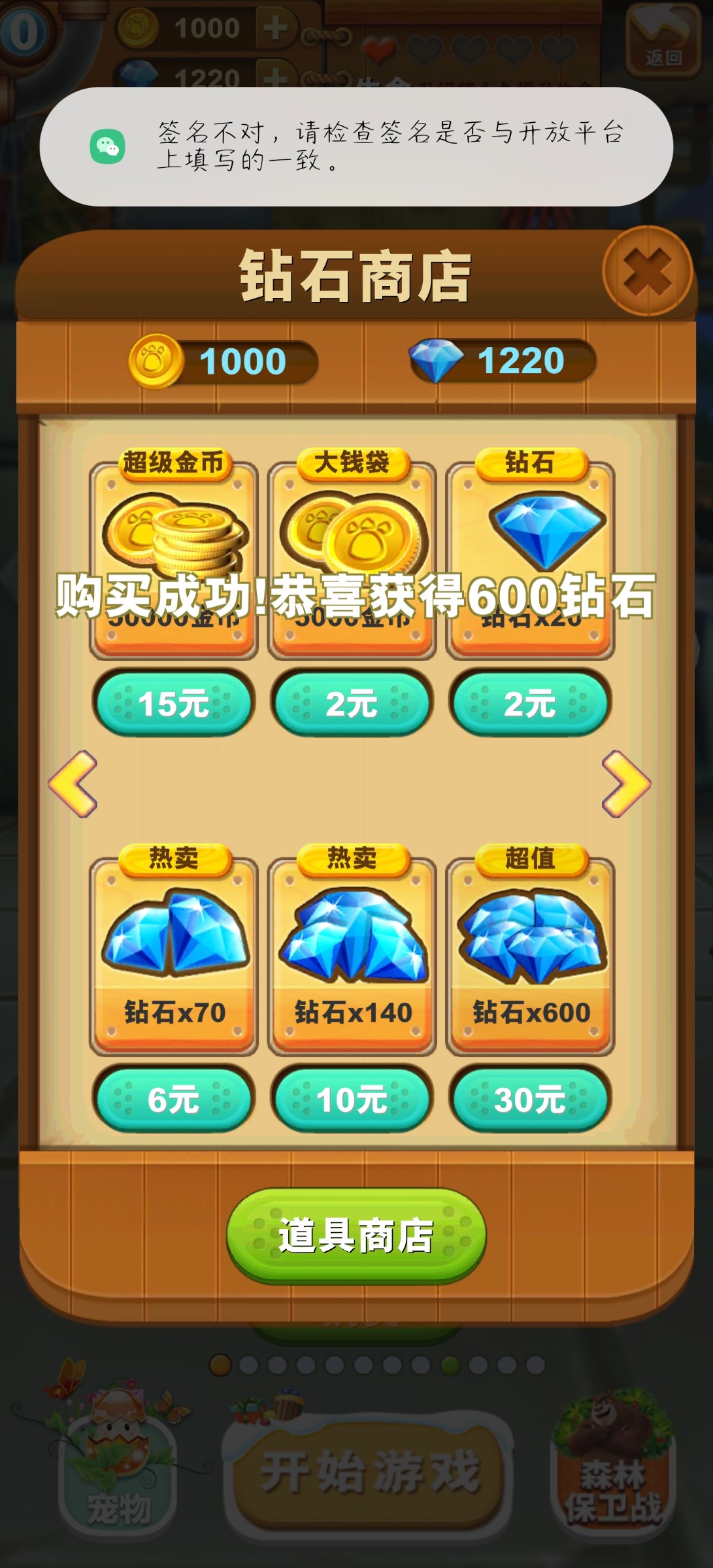Screen dimensions: 713x1568
Task: Close the diamond shop dialog
Action: click(x=647, y=270)
